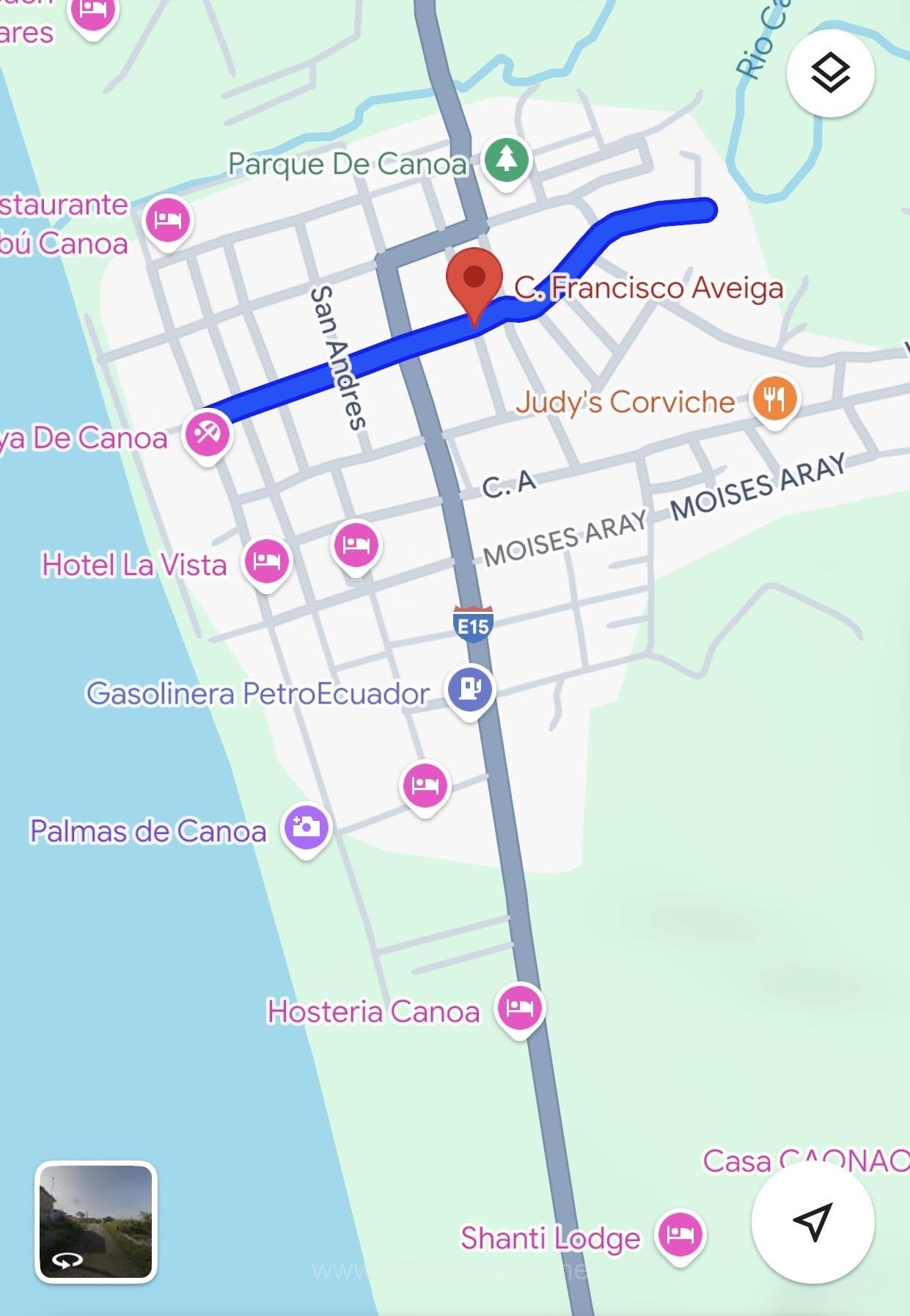This screenshot has width=910, height=1316.
Task: Open Palmas de Canoa photo marker
Action: click(307, 827)
